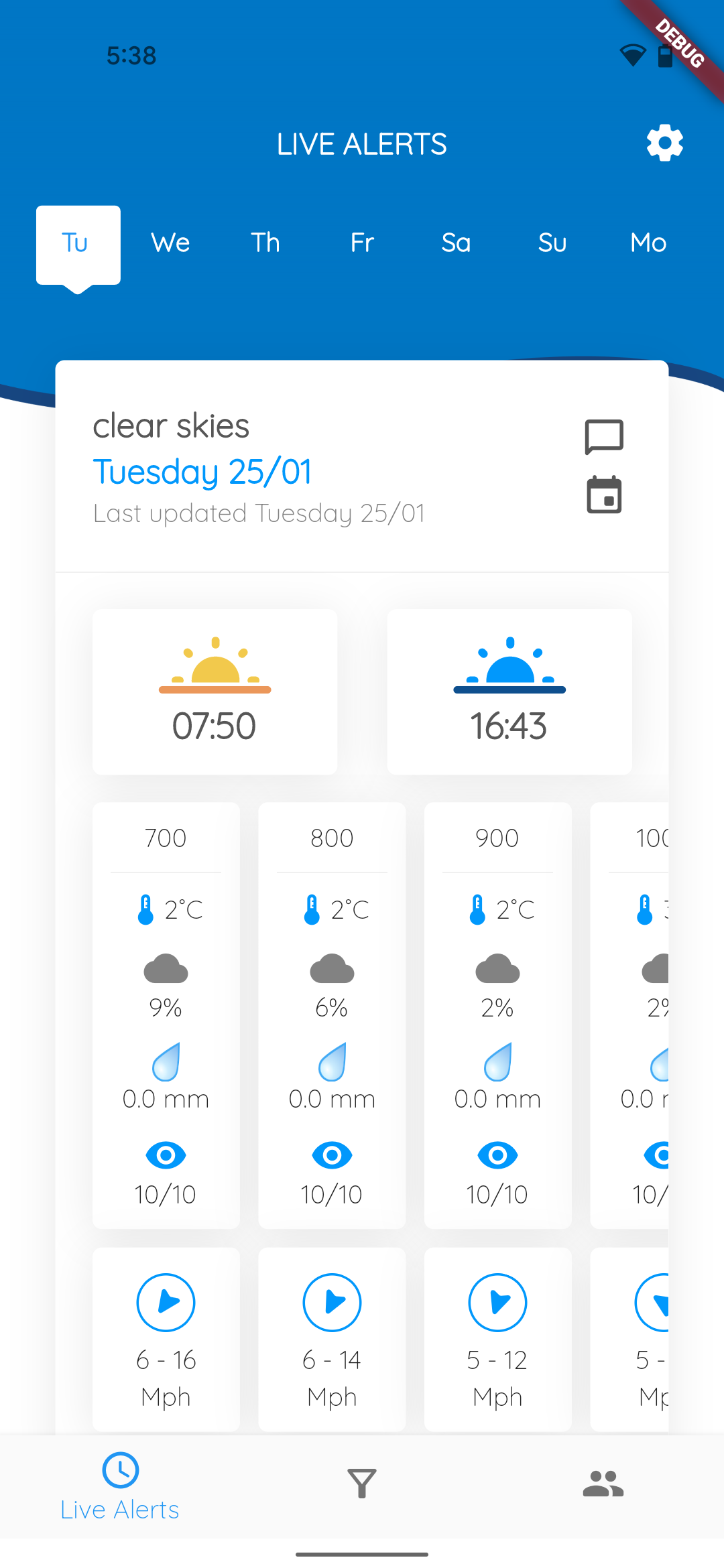Switch to the We day tab
The image size is (724, 1568).
[x=170, y=243]
